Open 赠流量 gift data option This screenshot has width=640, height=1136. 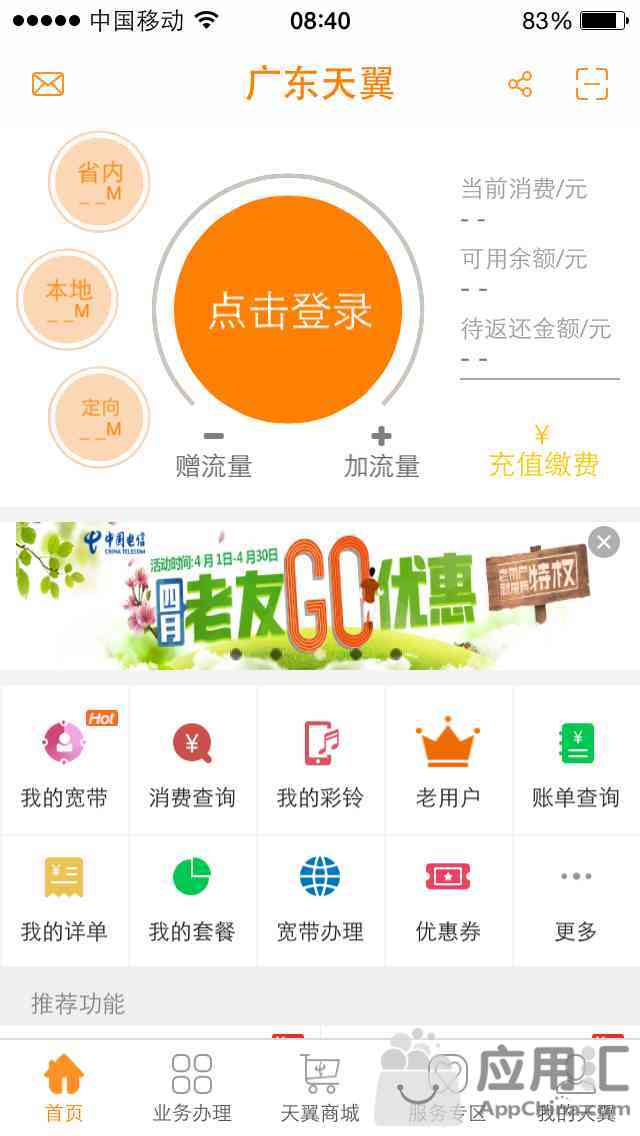(x=213, y=453)
